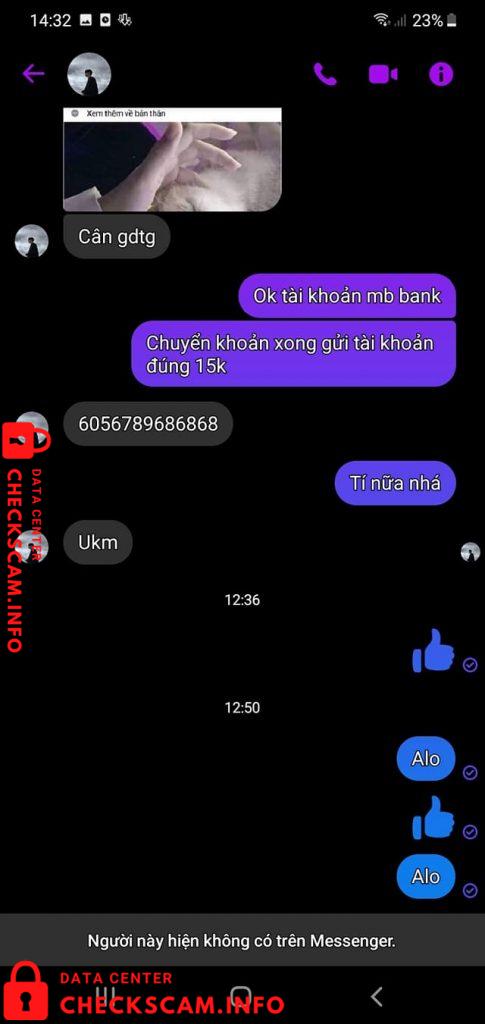Viewport: 485px width, 1024px height.
Task: Start a voice call
Action: pyautogui.click(x=324, y=74)
